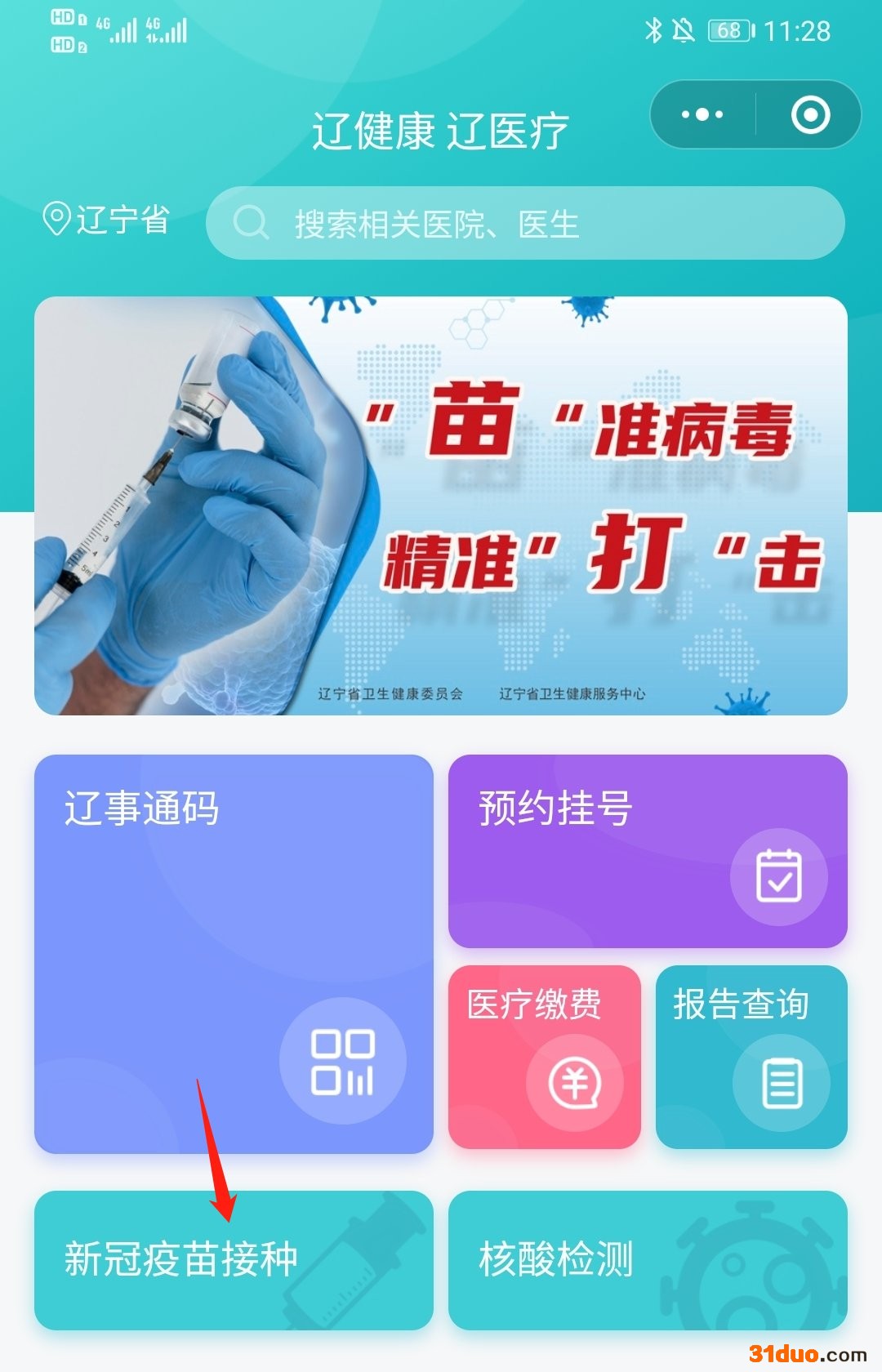
Task: Select 新冠疫苗接种 vaccination service
Action: click(x=234, y=1259)
